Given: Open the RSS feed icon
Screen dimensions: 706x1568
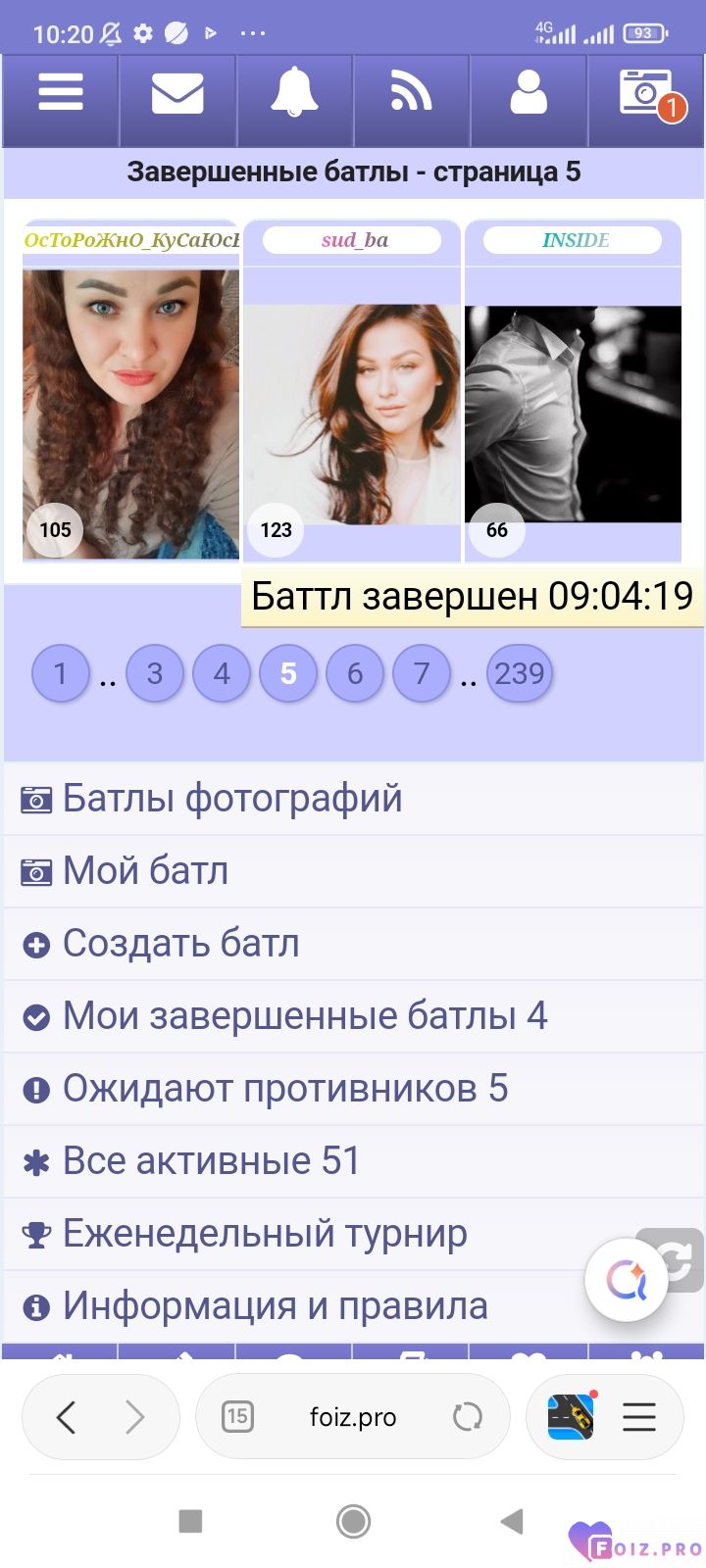Looking at the screenshot, I should pyautogui.click(x=411, y=94).
